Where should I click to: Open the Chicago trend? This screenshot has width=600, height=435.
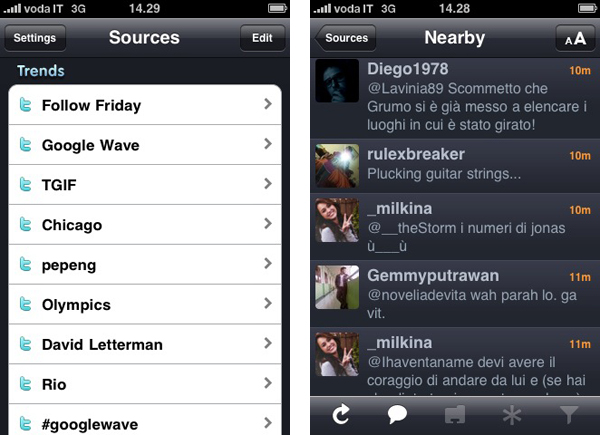(145, 225)
